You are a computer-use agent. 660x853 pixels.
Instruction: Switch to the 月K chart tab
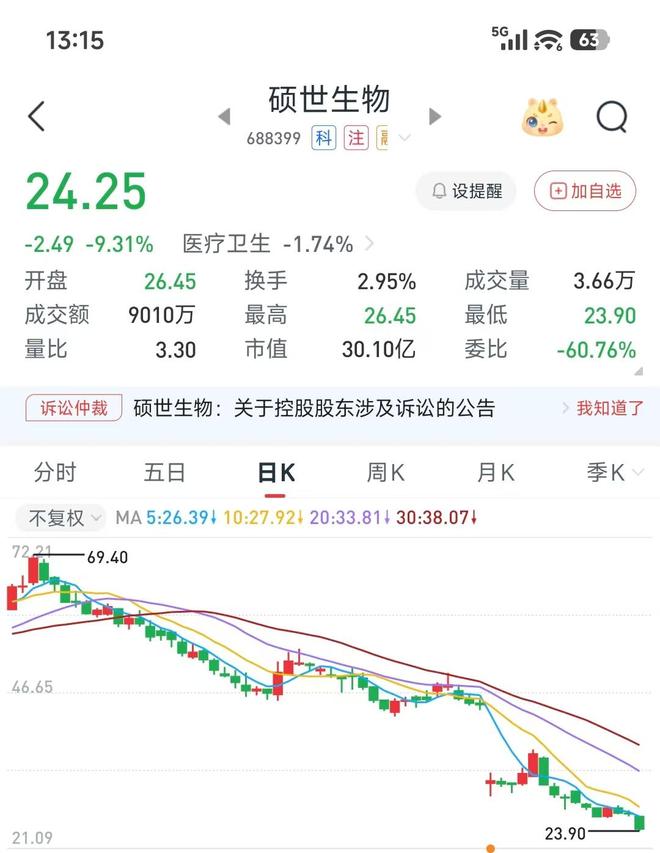click(x=496, y=472)
